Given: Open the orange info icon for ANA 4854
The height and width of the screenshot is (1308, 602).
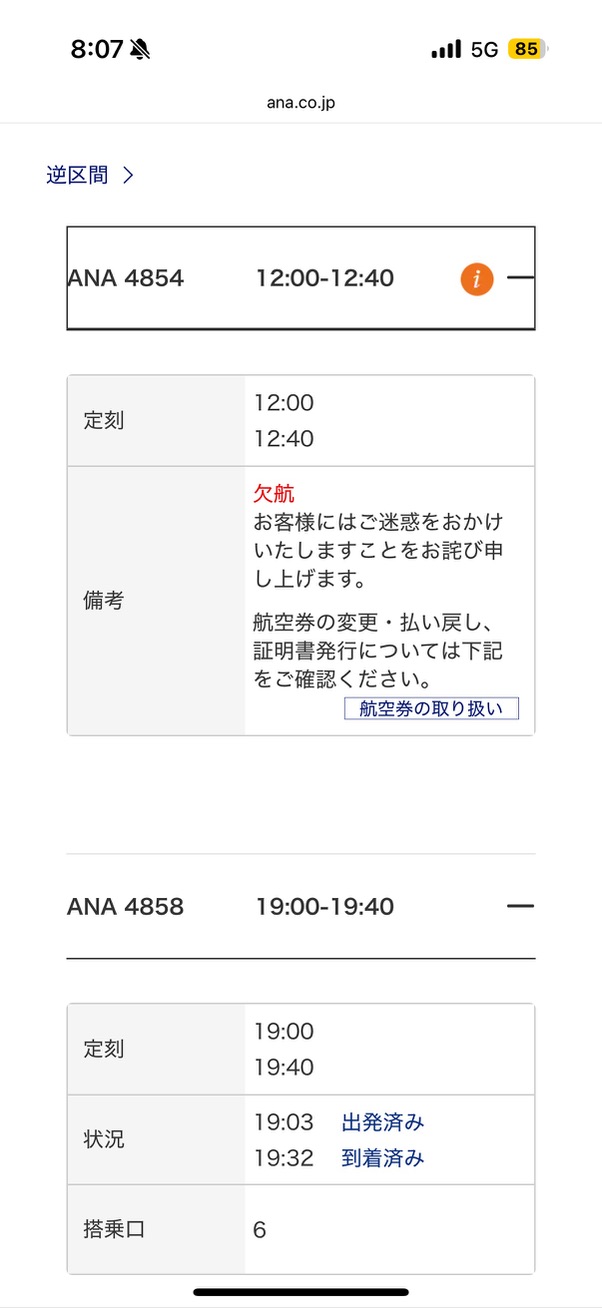Looking at the screenshot, I should point(477,279).
